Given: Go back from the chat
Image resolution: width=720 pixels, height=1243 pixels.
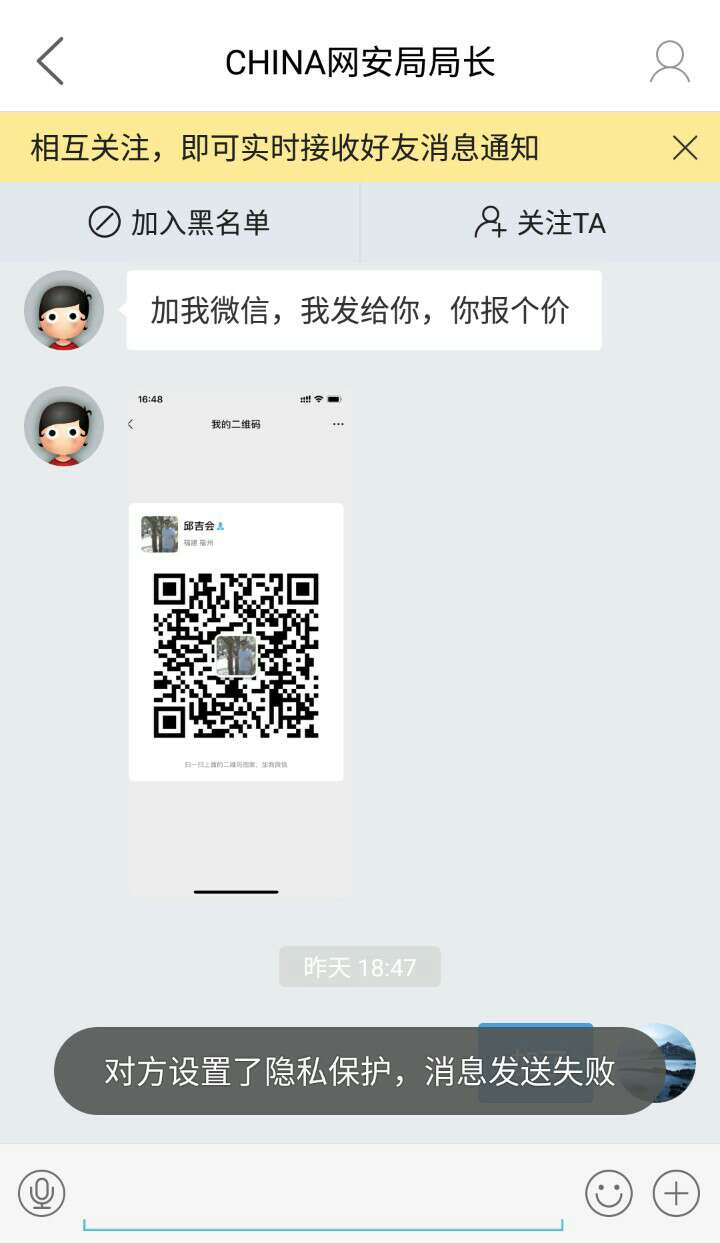Looking at the screenshot, I should [x=50, y=61].
